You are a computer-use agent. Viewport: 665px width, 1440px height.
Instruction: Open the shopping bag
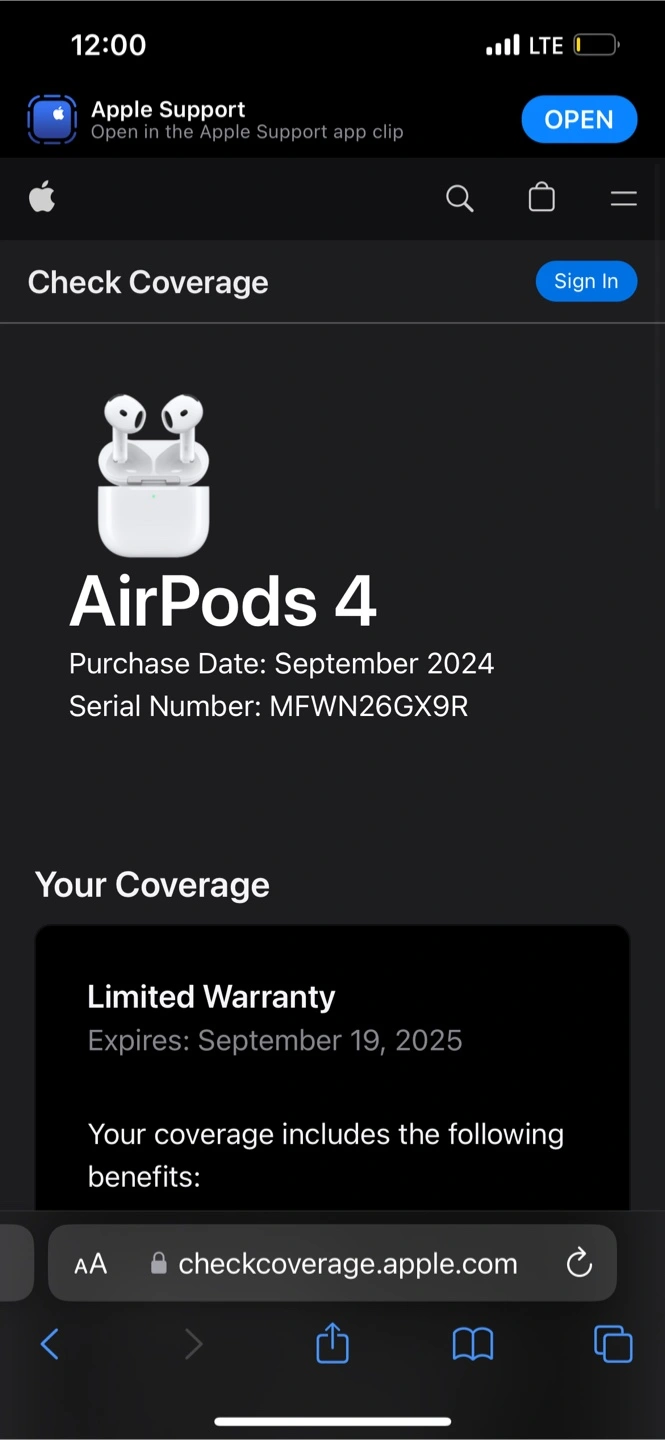[542, 198]
